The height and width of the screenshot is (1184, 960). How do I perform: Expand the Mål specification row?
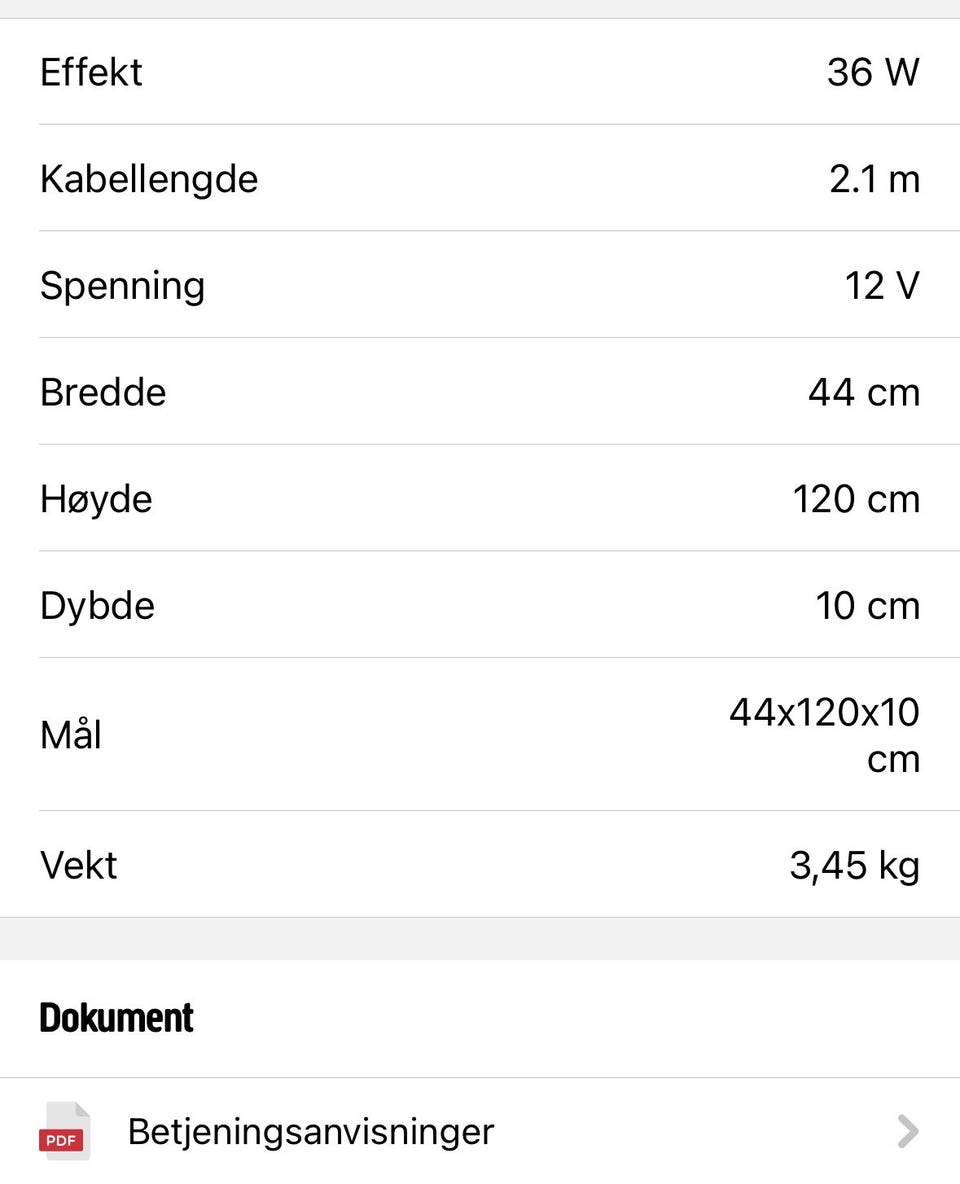tap(480, 734)
